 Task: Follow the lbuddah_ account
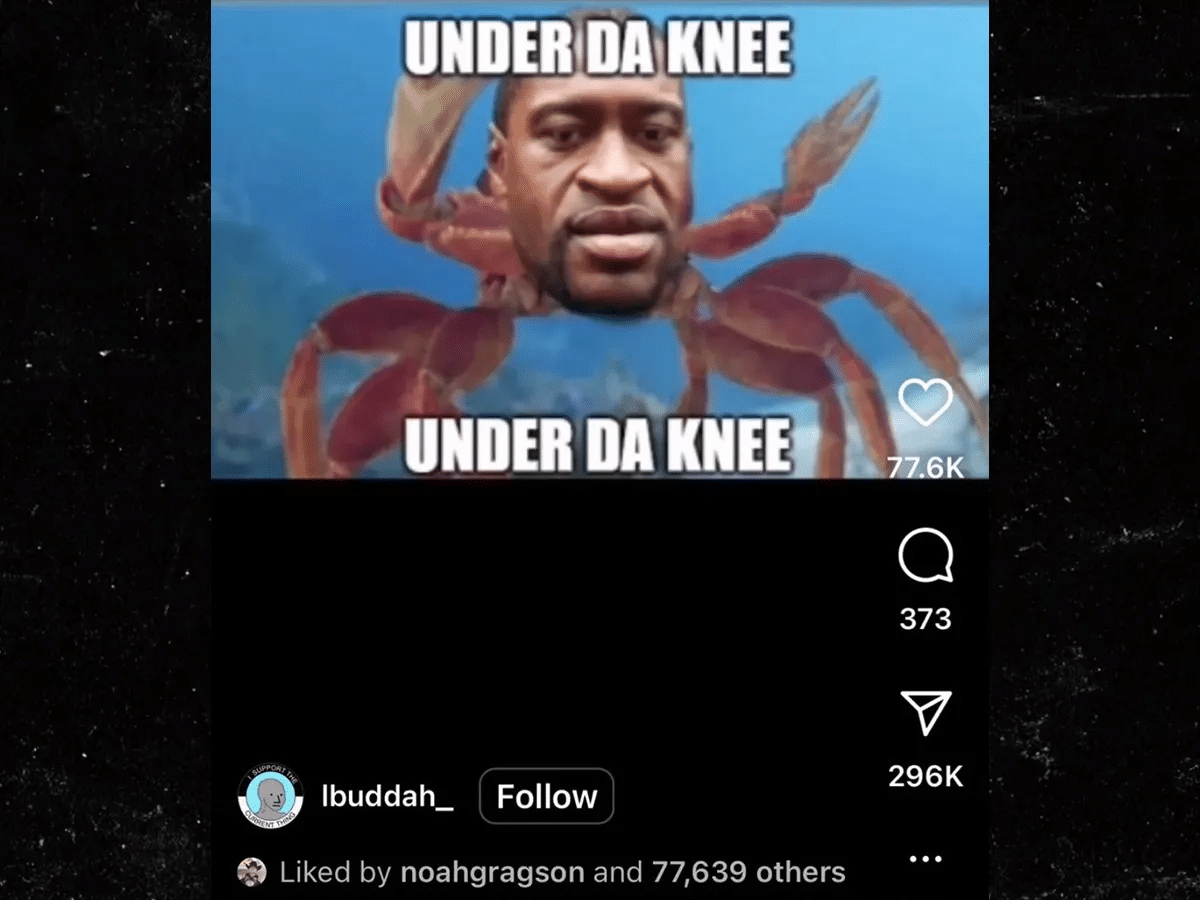[546, 796]
